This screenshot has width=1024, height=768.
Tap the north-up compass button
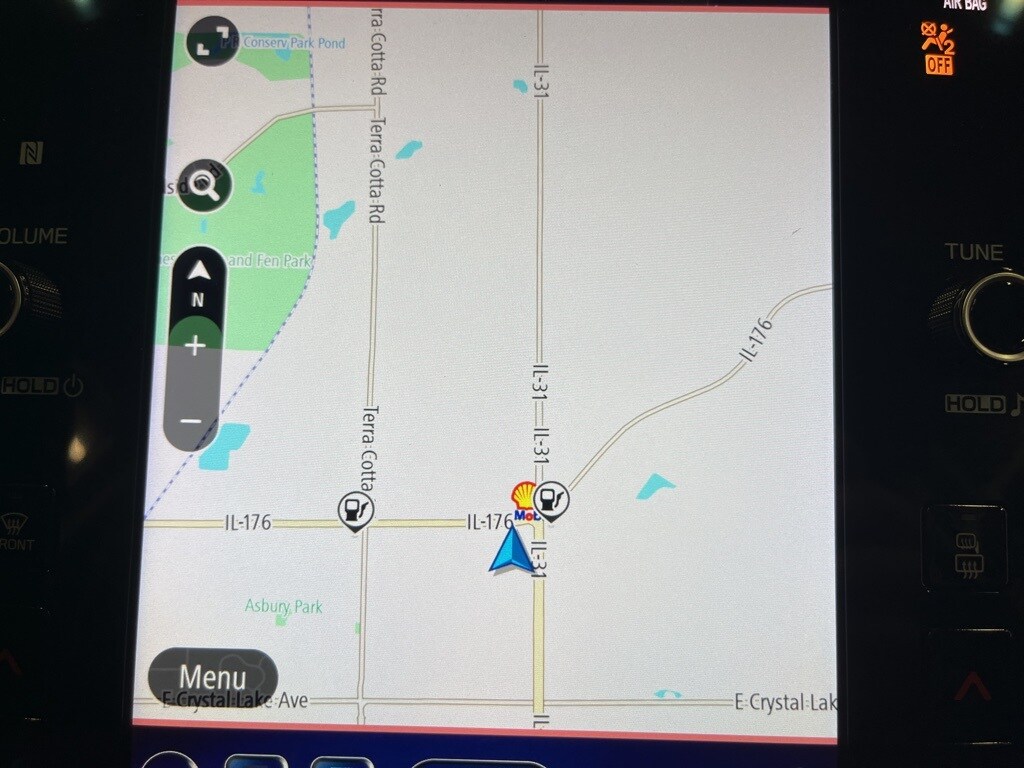(x=198, y=279)
